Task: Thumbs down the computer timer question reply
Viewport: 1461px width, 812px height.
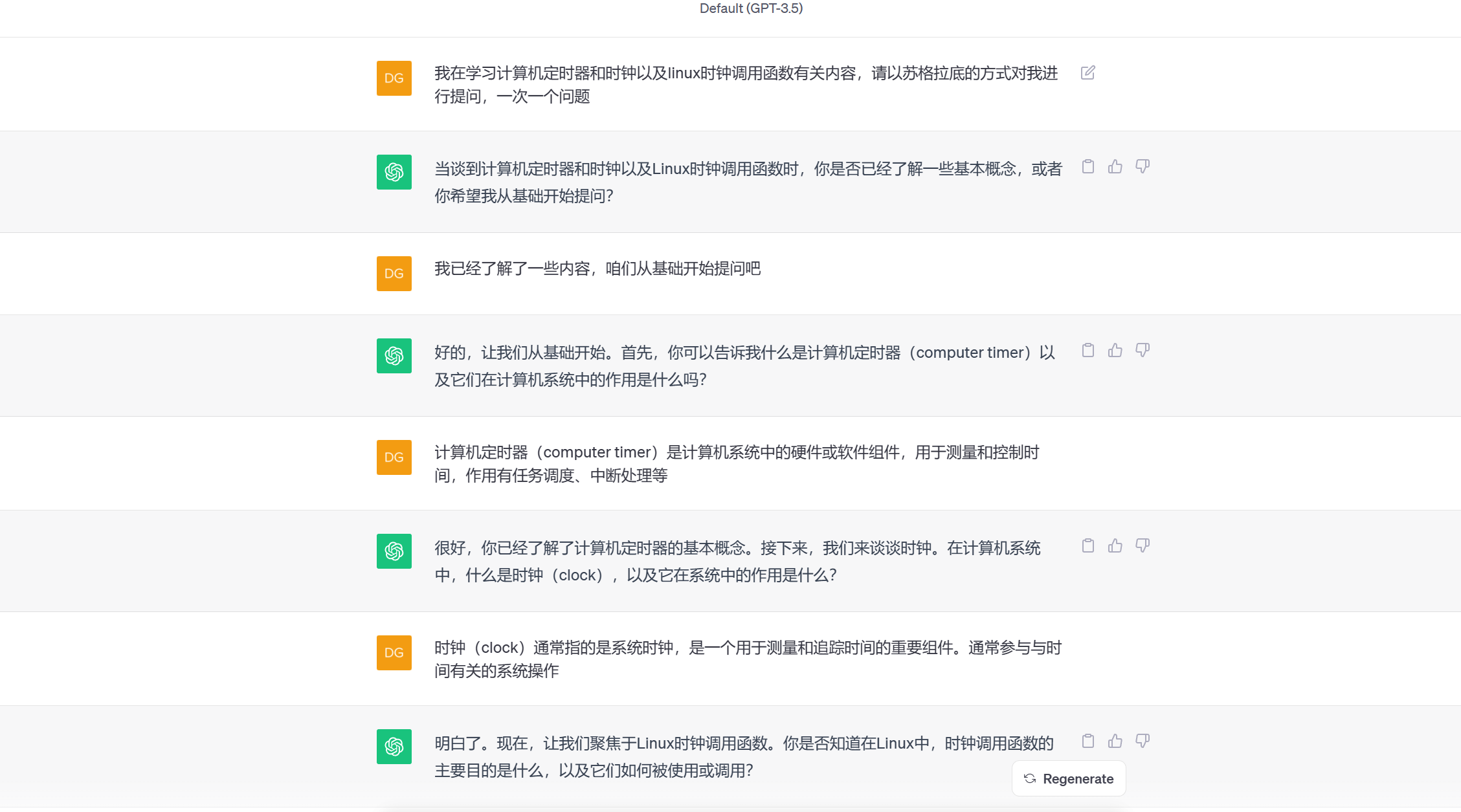Action: [x=1143, y=351]
